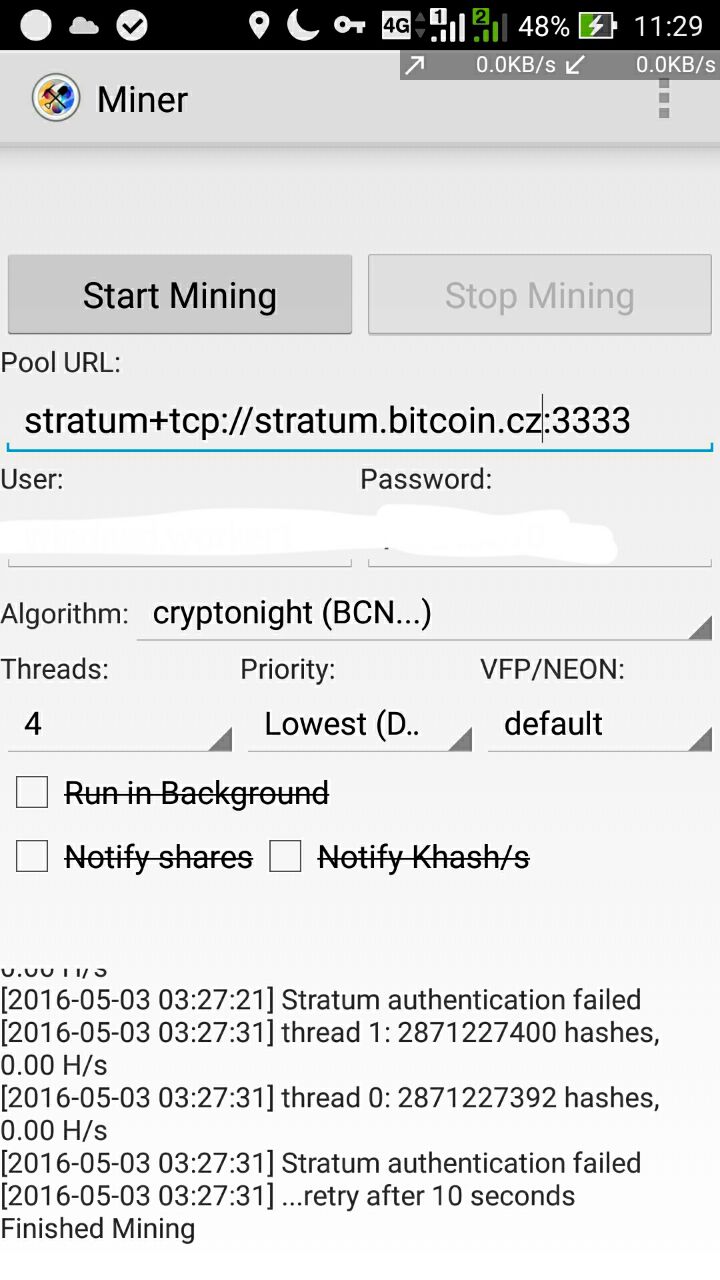The image size is (720, 1280).
Task: Toggle Run in Background checkbox
Action: (32, 793)
